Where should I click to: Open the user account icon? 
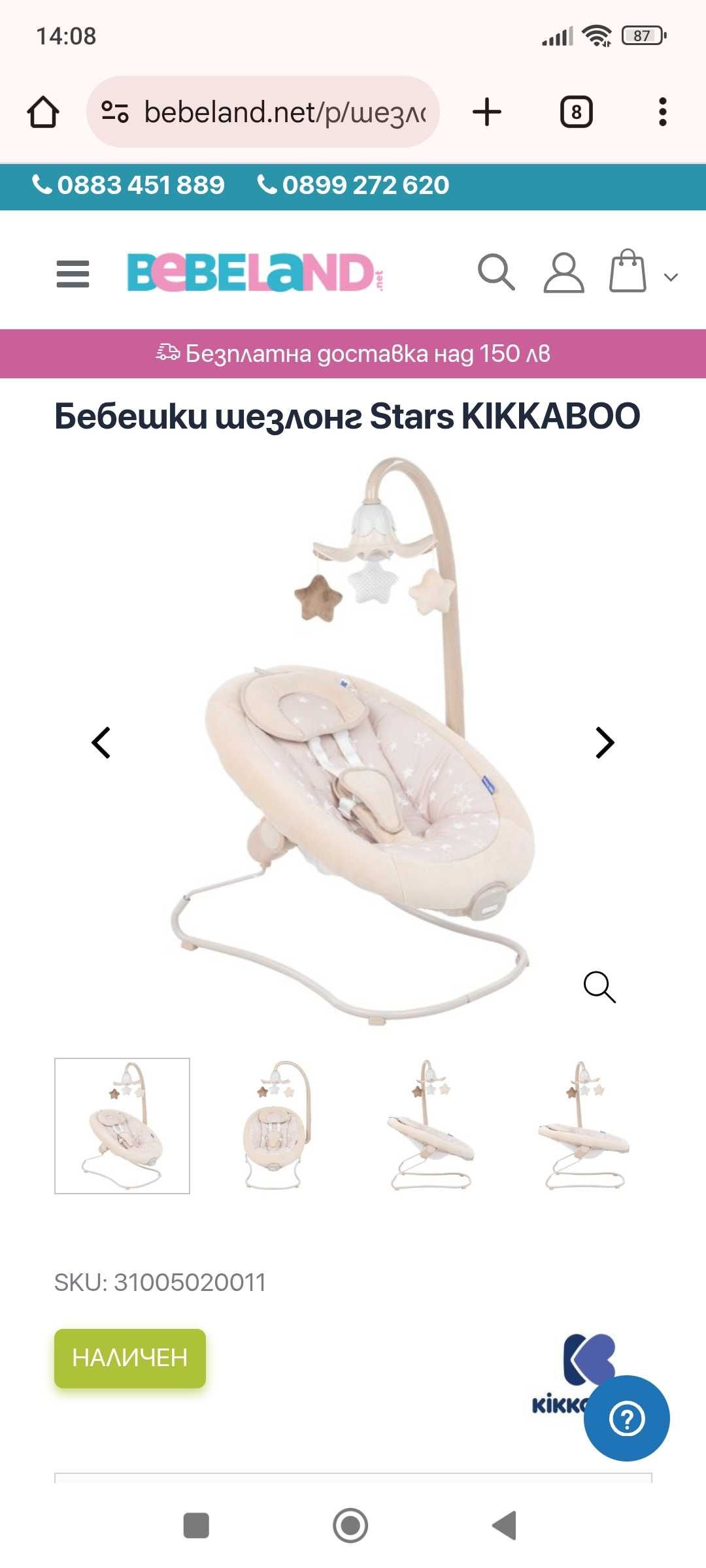pyautogui.click(x=563, y=272)
